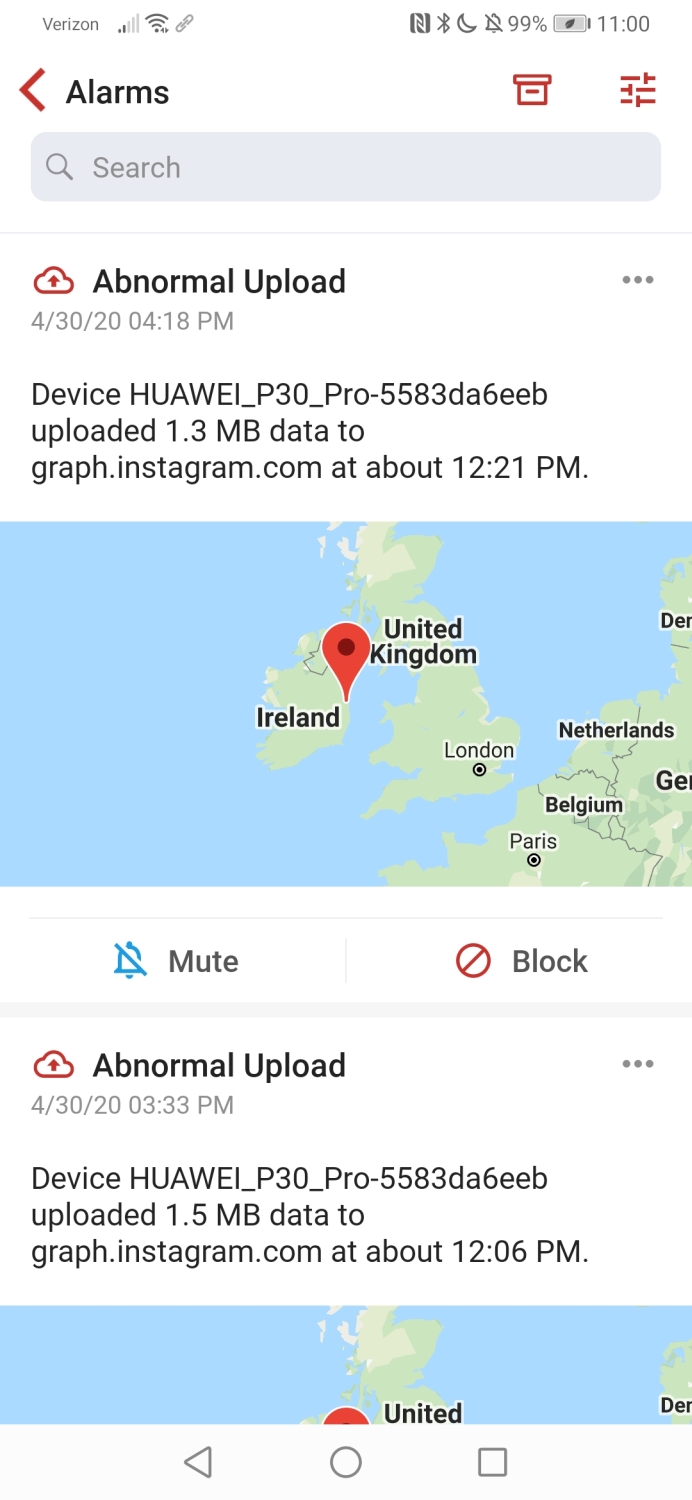Viewport: 692px width, 1500px height.
Task: Open options for the 03:33 PM alarm
Action: 637,1064
